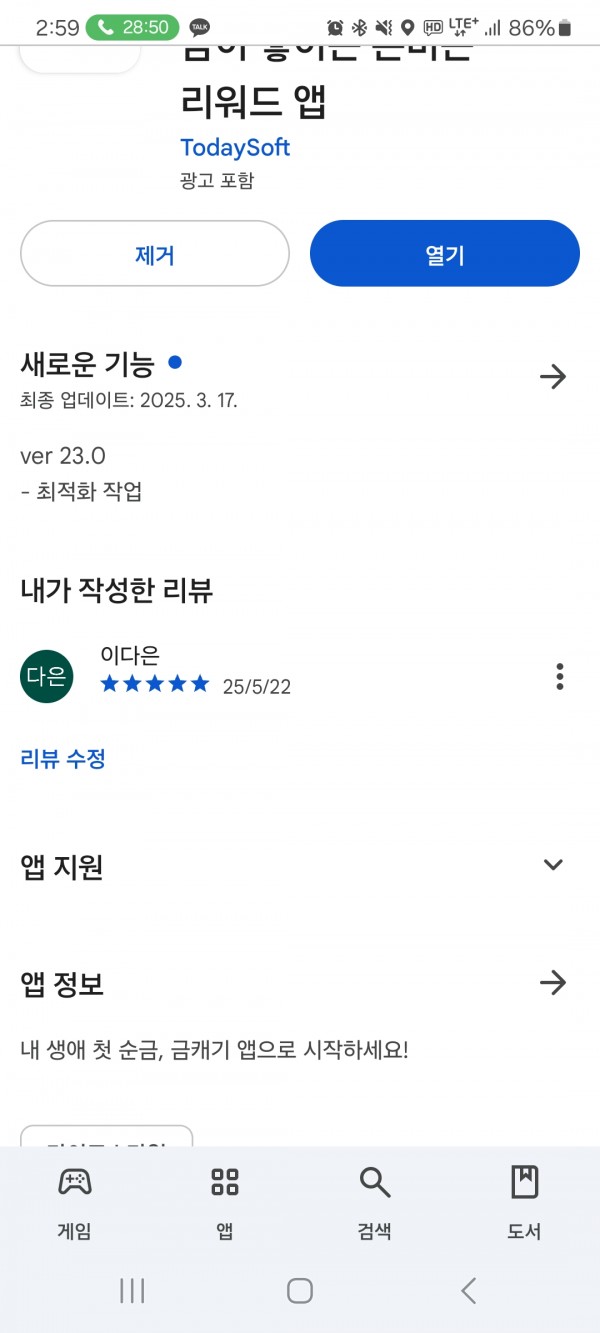Go to the 검색 tab
Image resolution: width=600 pixels, height=1333 pixels.
pos(375,1203)
